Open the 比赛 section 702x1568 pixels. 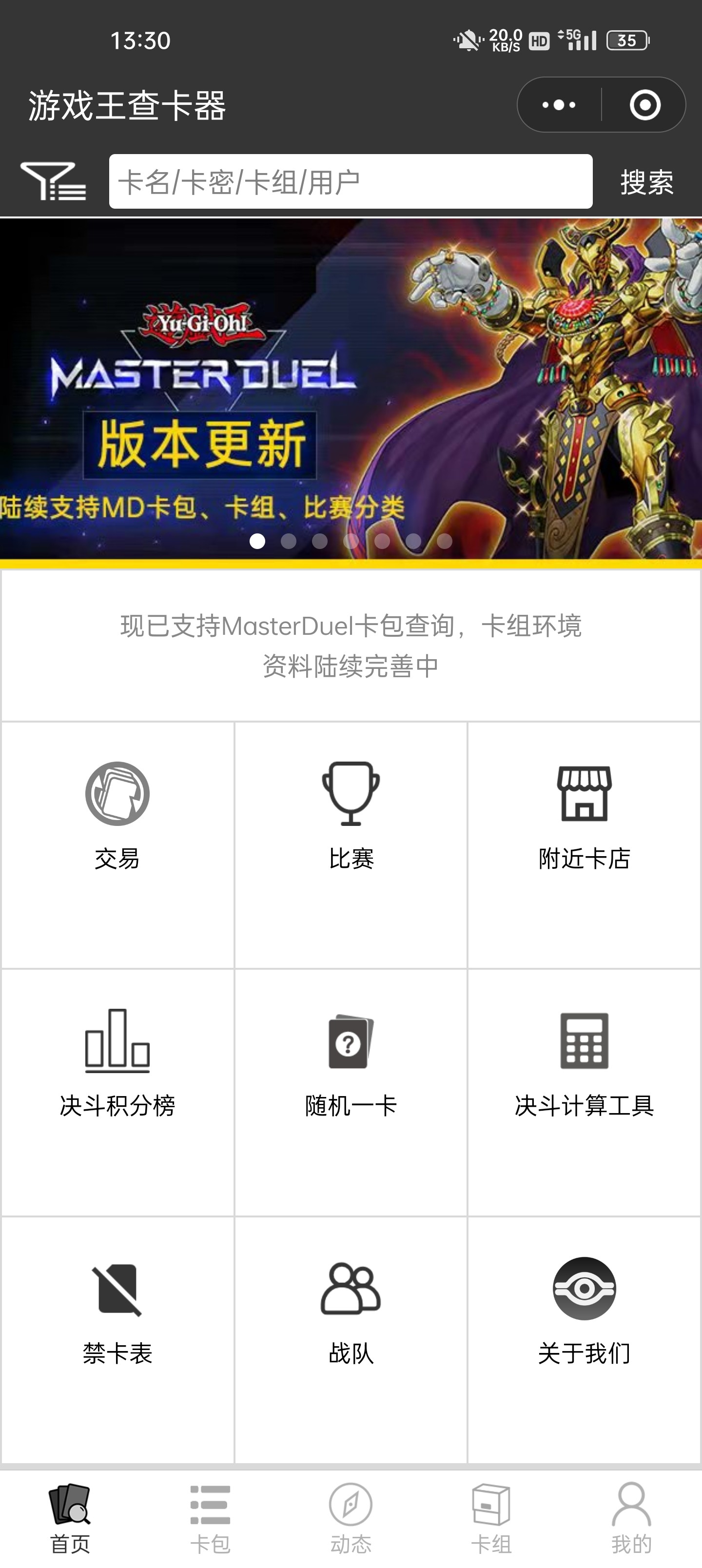pos(351,816)
